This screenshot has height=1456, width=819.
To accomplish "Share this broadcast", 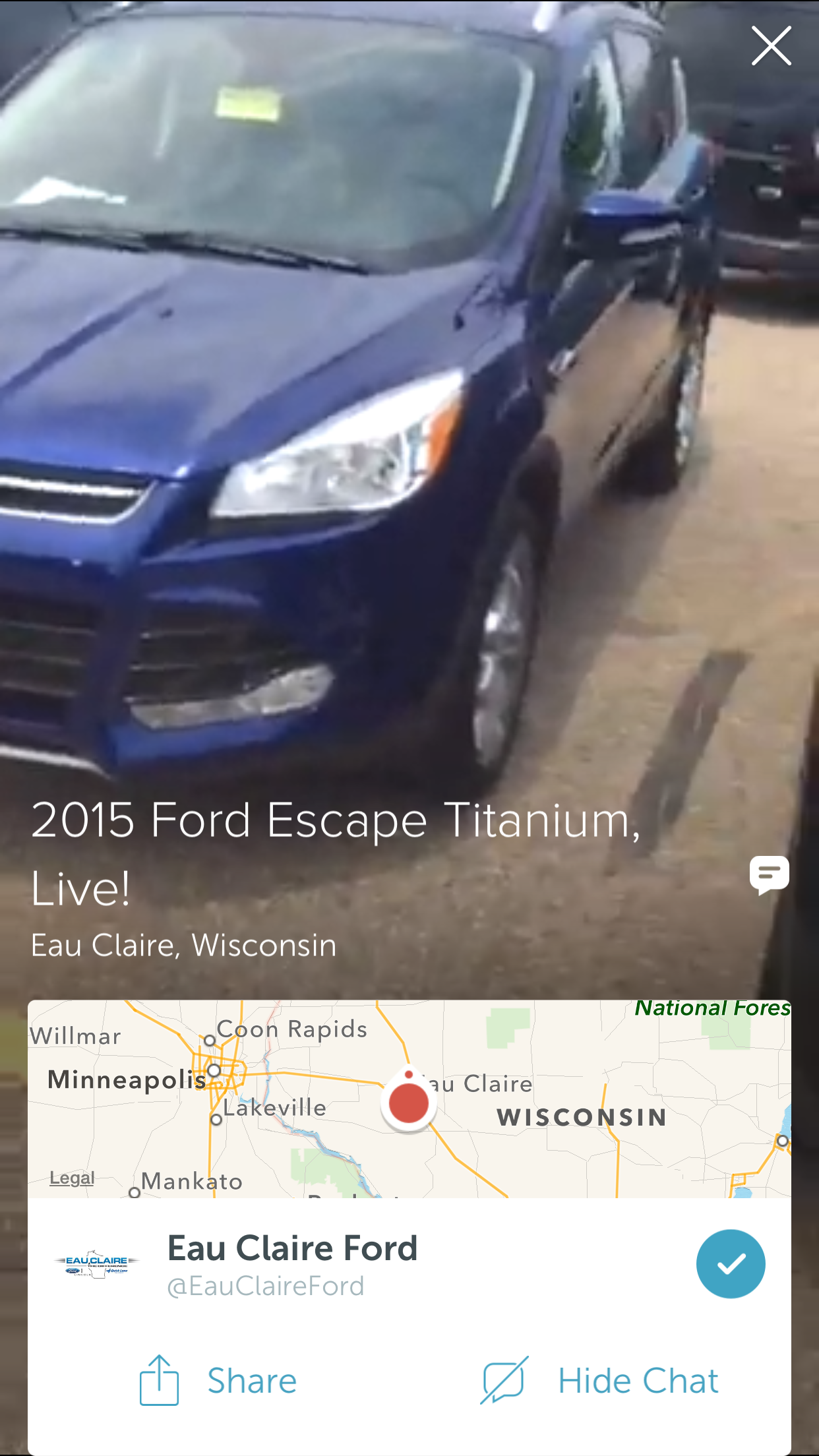I will coord(219,1381).
